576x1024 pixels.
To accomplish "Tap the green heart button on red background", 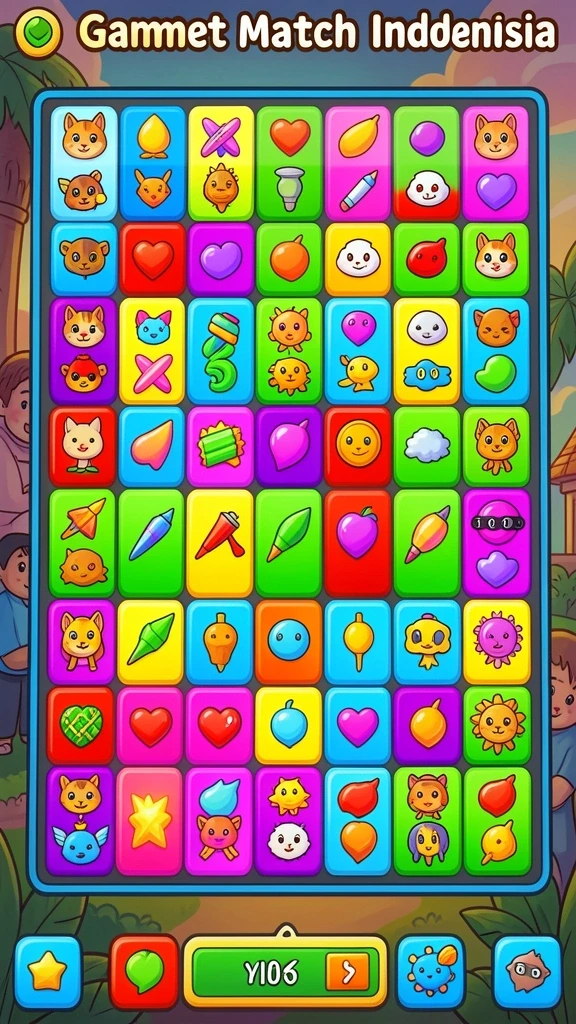I will [x=144, y=972].
